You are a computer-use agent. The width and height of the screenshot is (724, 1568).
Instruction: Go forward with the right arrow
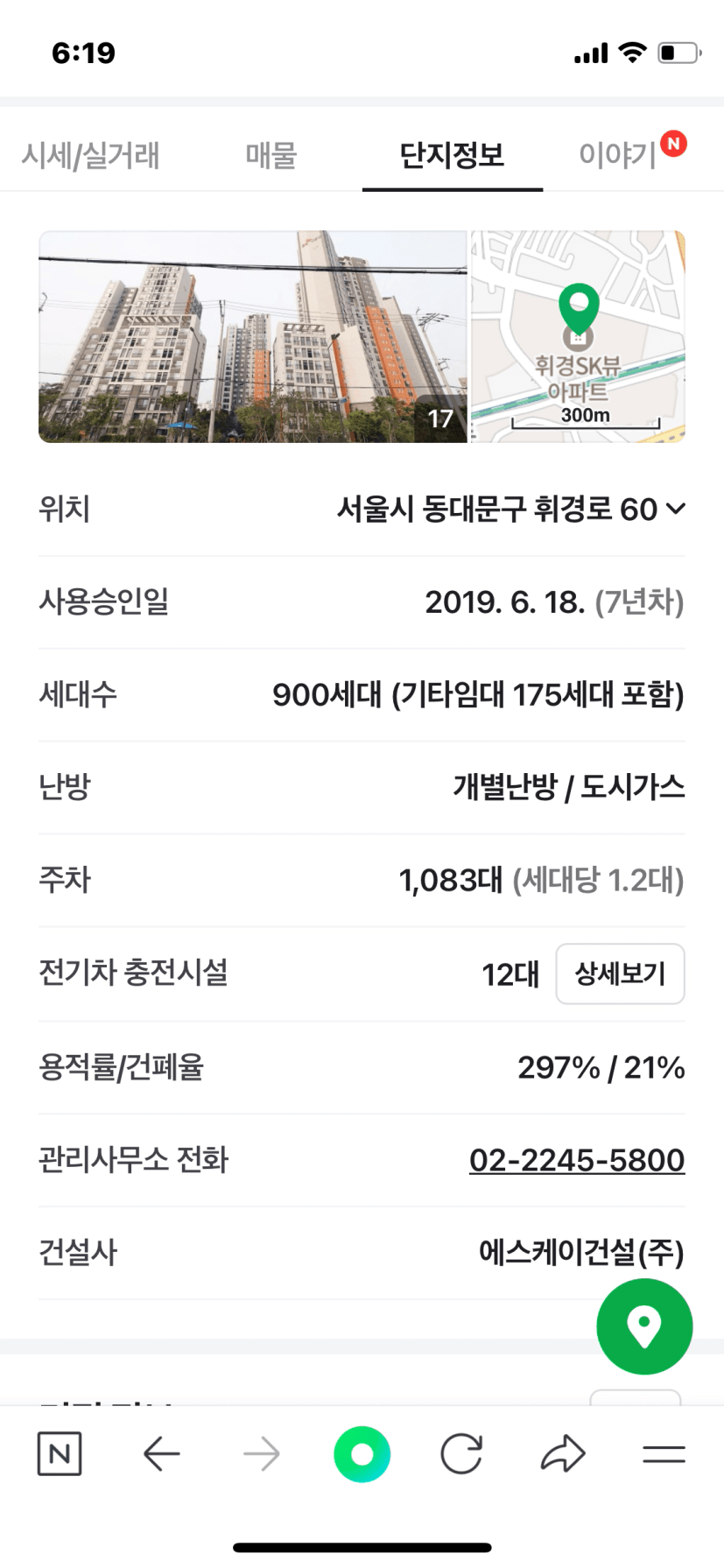[x=262, y=1454]
